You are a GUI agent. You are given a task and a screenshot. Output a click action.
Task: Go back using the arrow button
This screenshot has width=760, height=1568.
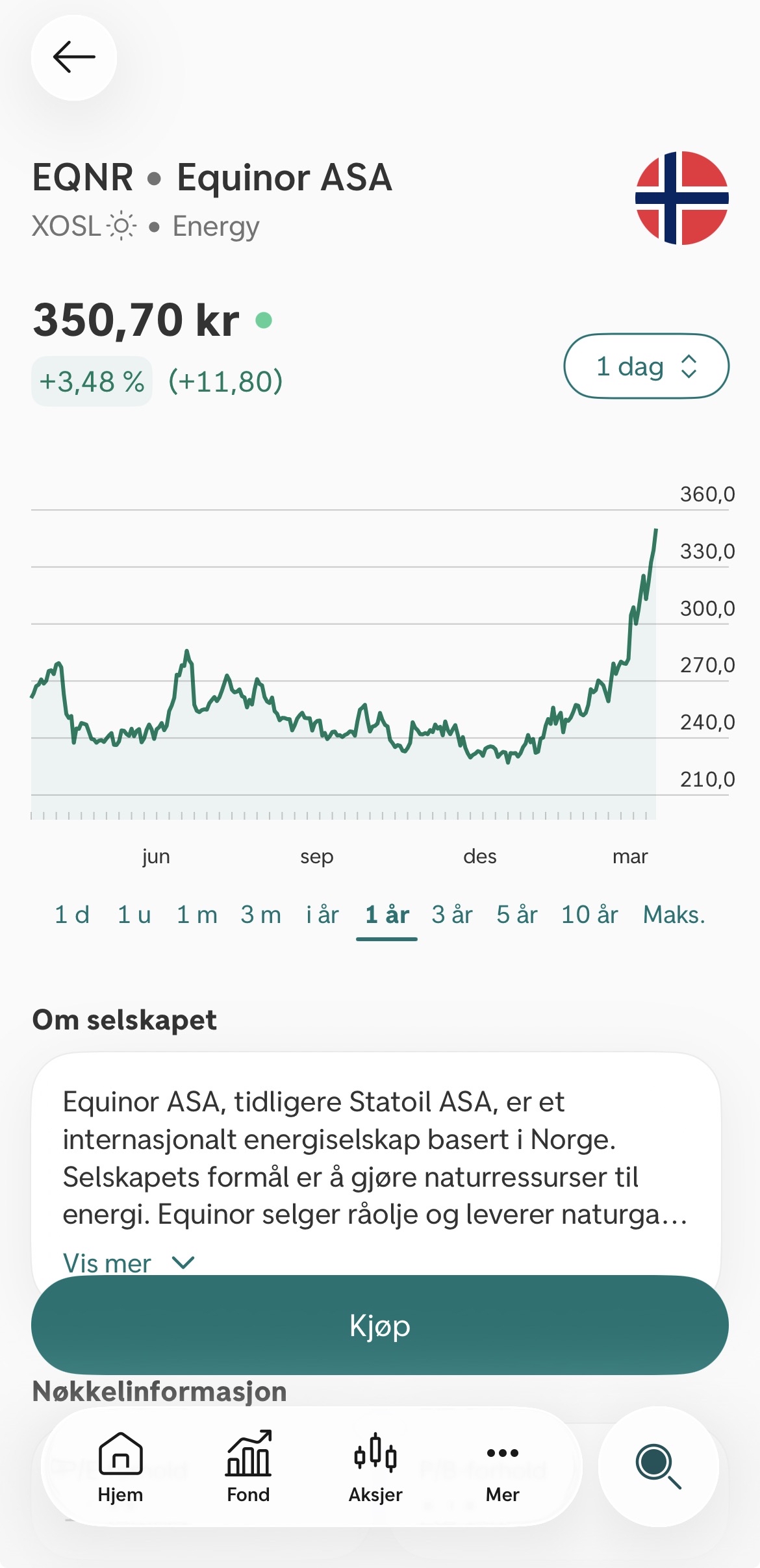pyautogui.click(x=74, y=58)
